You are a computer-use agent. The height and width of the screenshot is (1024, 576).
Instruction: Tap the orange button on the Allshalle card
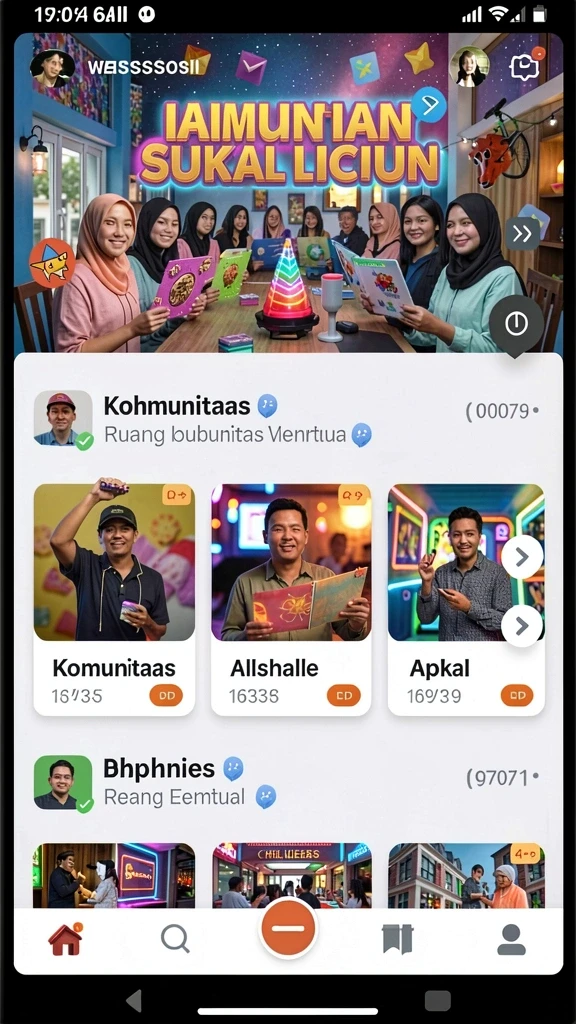pyautogui.click(x=344, y=696)
